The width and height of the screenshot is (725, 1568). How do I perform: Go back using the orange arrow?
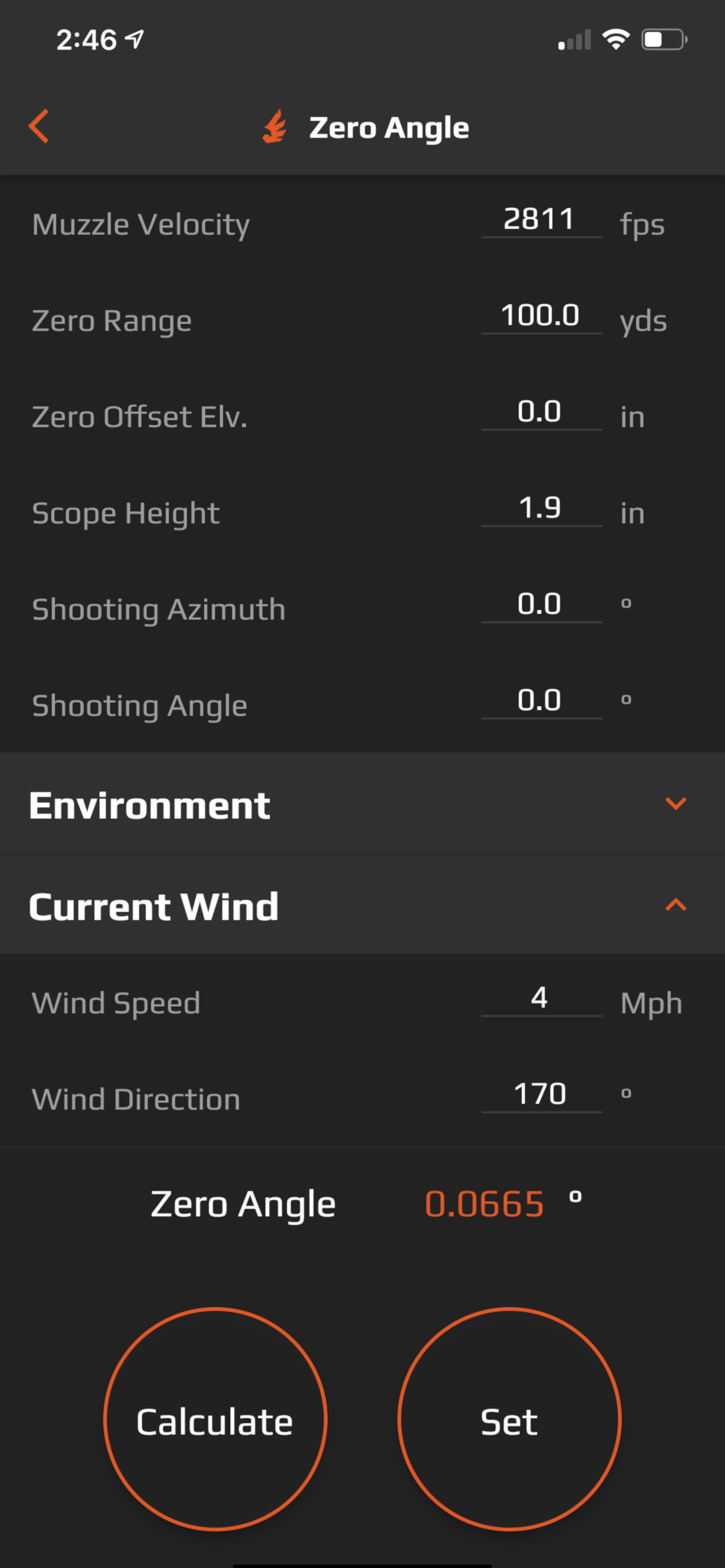pyautogui.click(x=39, y=126)
